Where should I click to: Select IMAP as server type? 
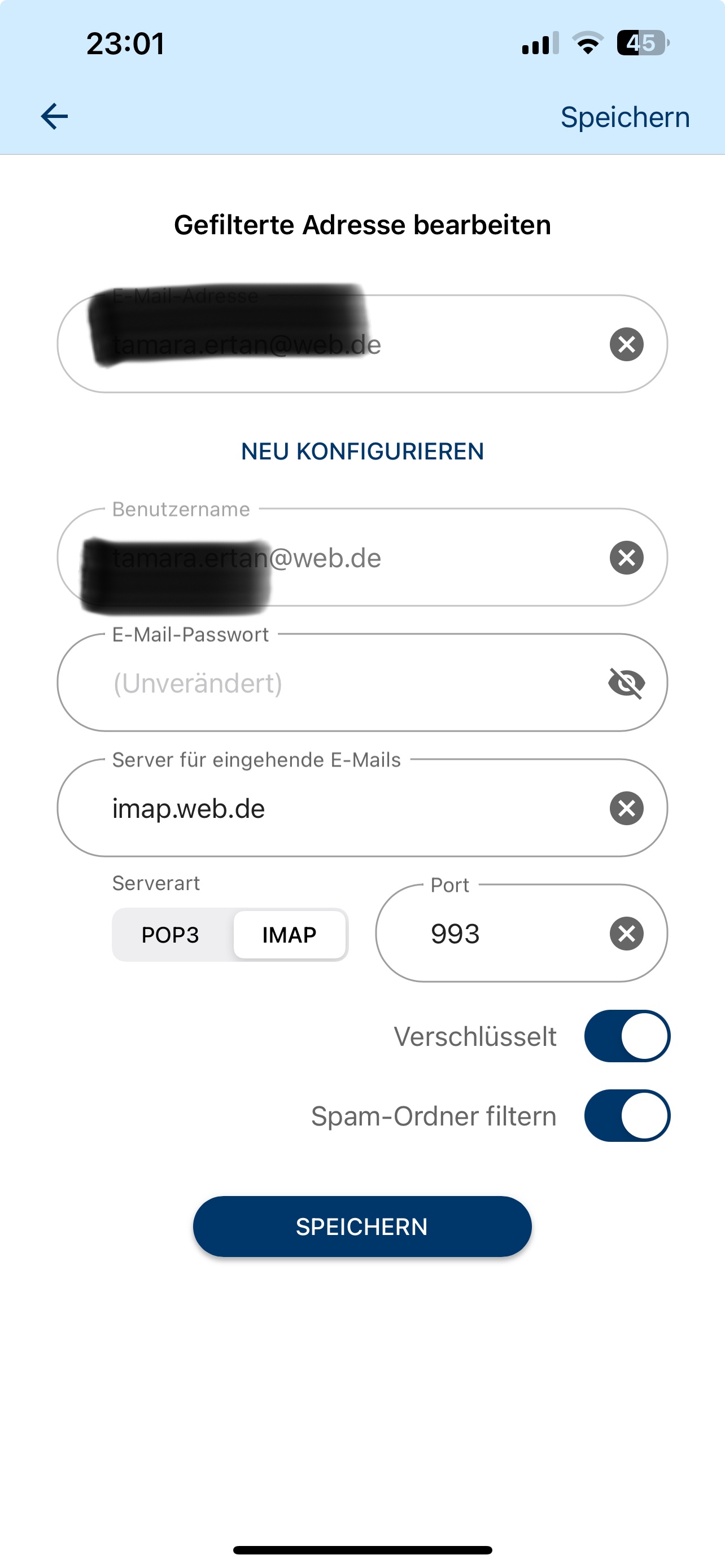[x=289, y=935]
